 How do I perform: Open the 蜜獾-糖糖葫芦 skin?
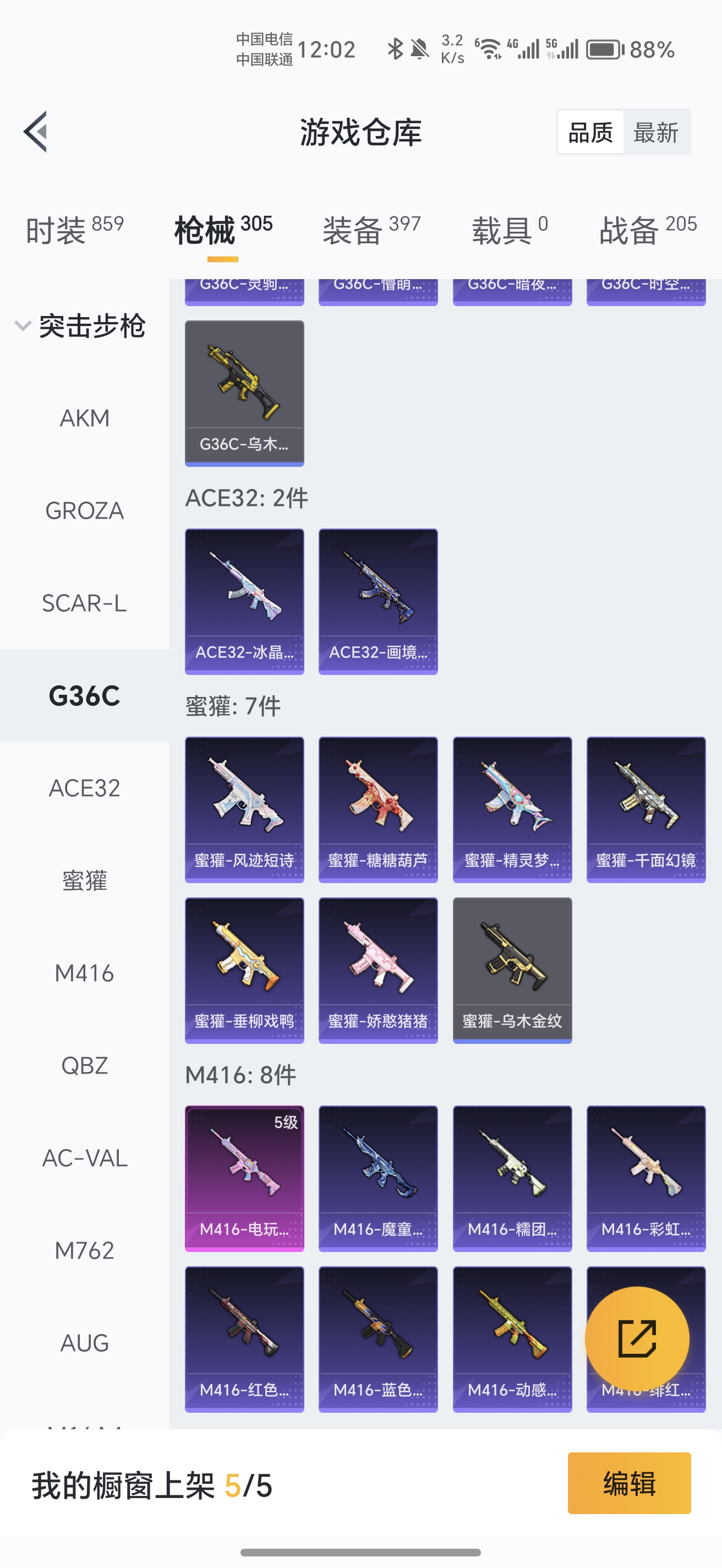pyautogui.click(x=379, y=809)
